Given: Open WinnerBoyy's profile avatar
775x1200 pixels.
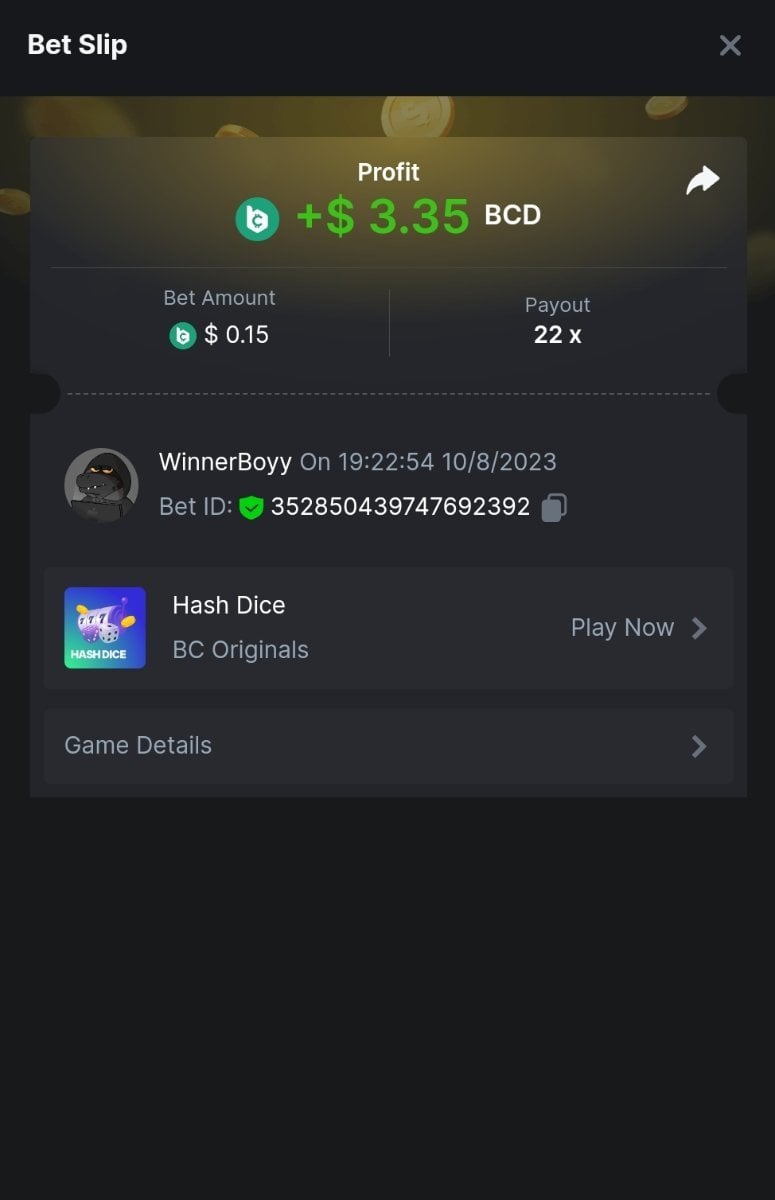Looking at the screenshot, I should tap(101, 485).
